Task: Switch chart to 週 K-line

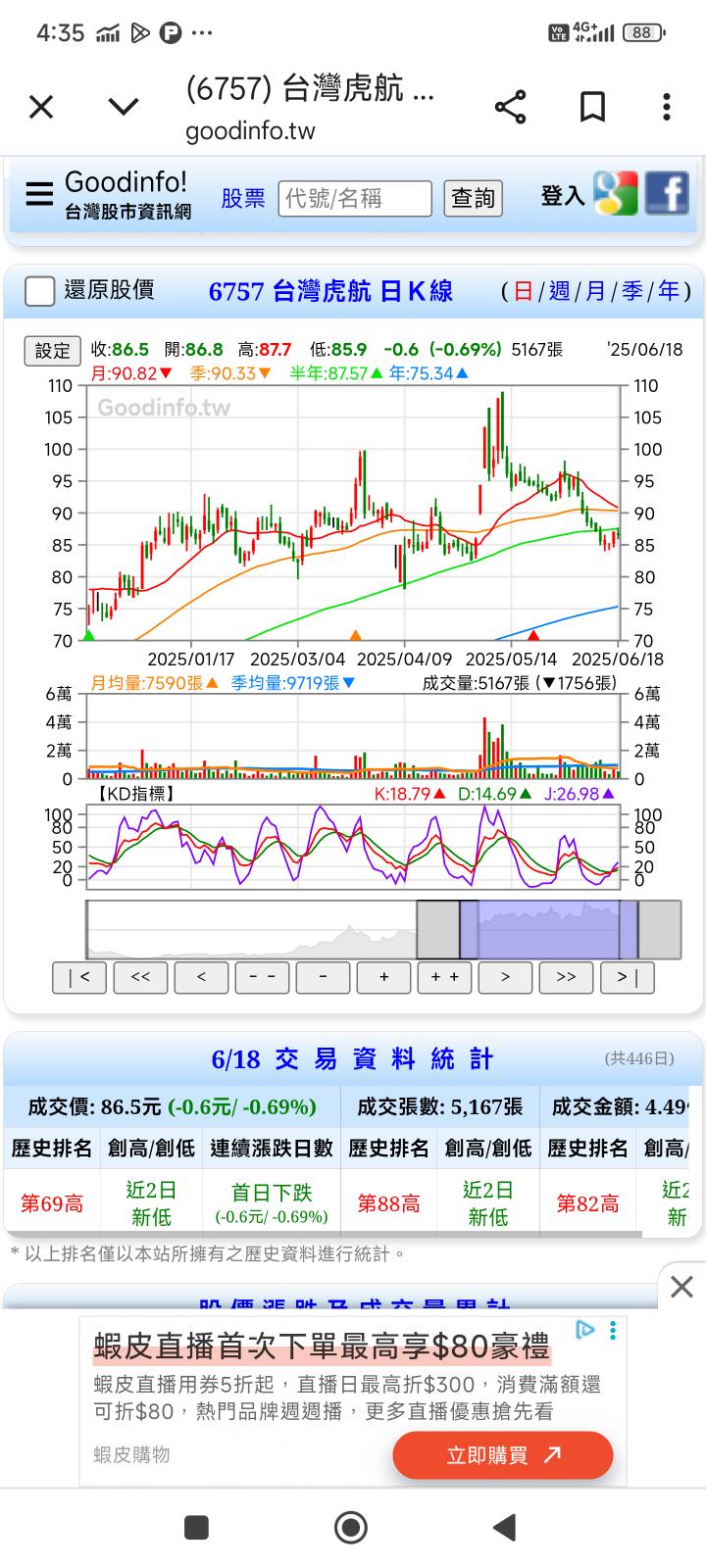Action: (560, 291)
